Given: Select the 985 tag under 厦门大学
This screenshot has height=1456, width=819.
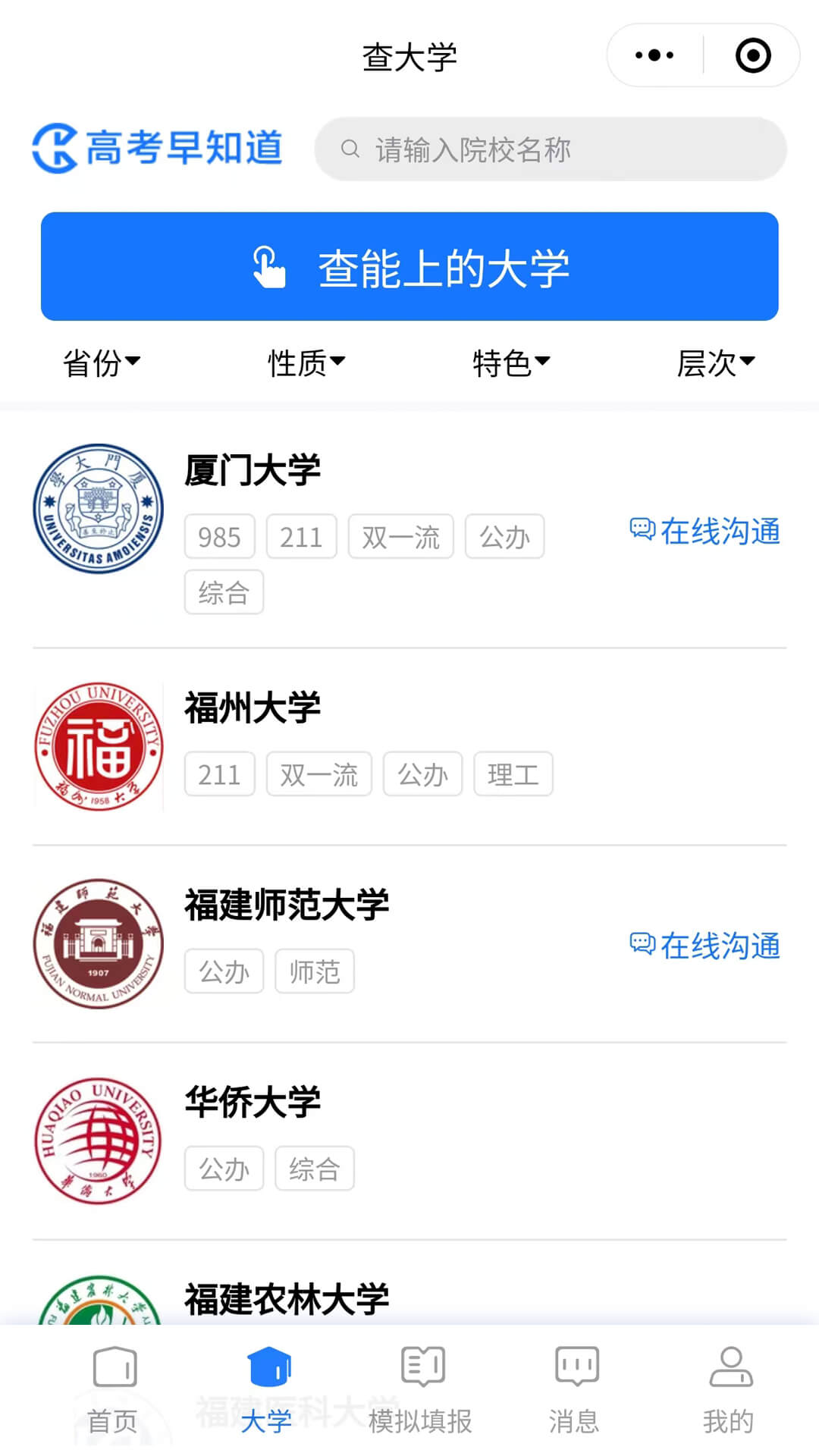Looking at the screenshot, I should click(x=219, y=536).
